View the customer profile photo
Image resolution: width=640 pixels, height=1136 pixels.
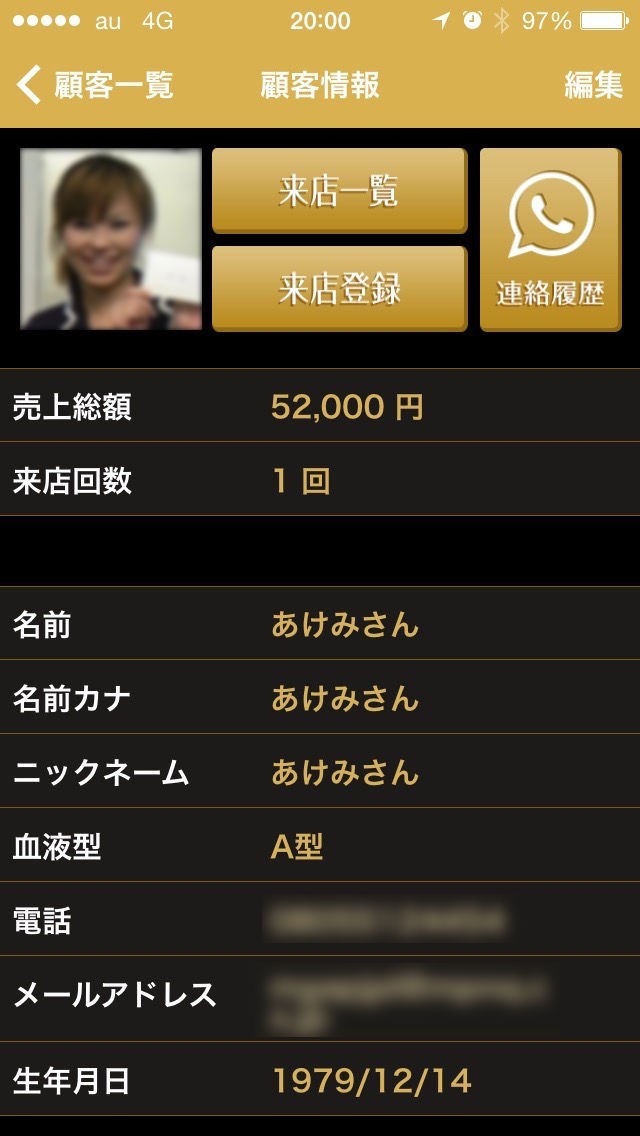111,240
